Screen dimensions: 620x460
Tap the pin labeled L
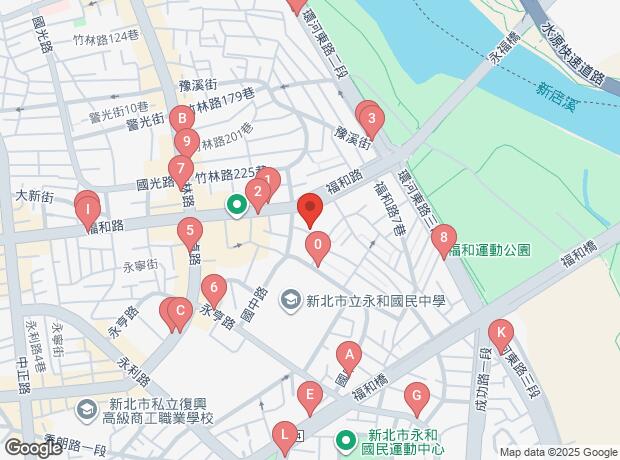(285, 435)
